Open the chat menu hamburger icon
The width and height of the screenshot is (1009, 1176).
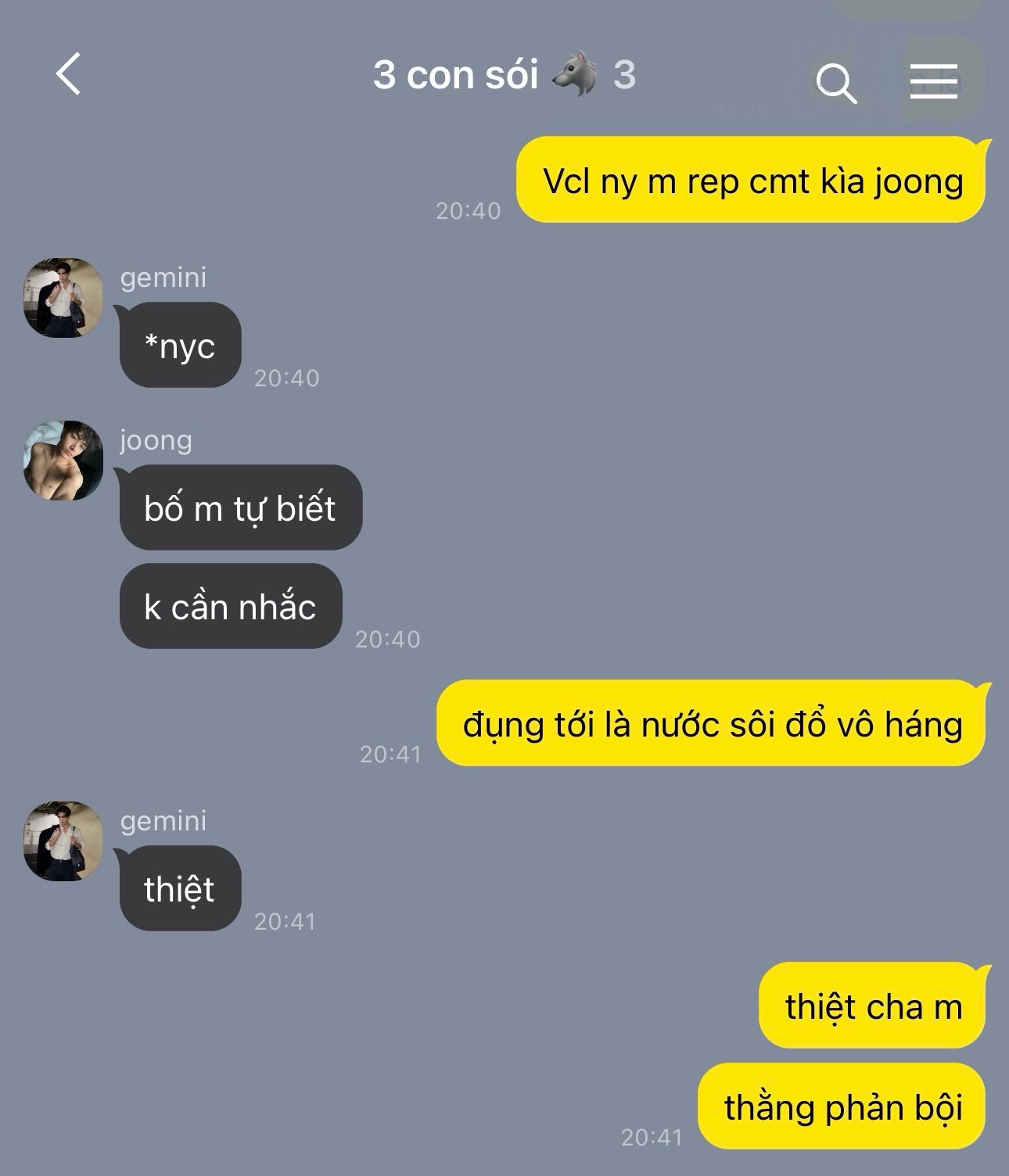933,81
